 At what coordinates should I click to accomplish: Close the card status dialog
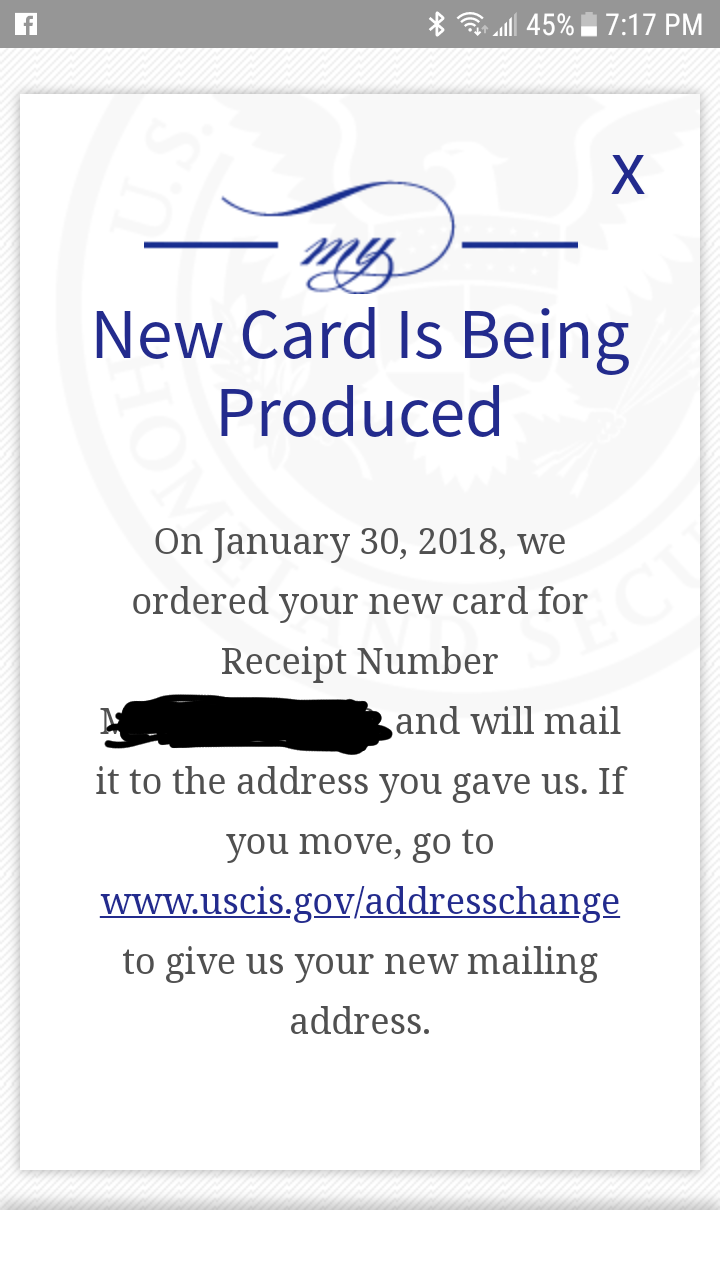pyautogui.click(x=628, y=175)
